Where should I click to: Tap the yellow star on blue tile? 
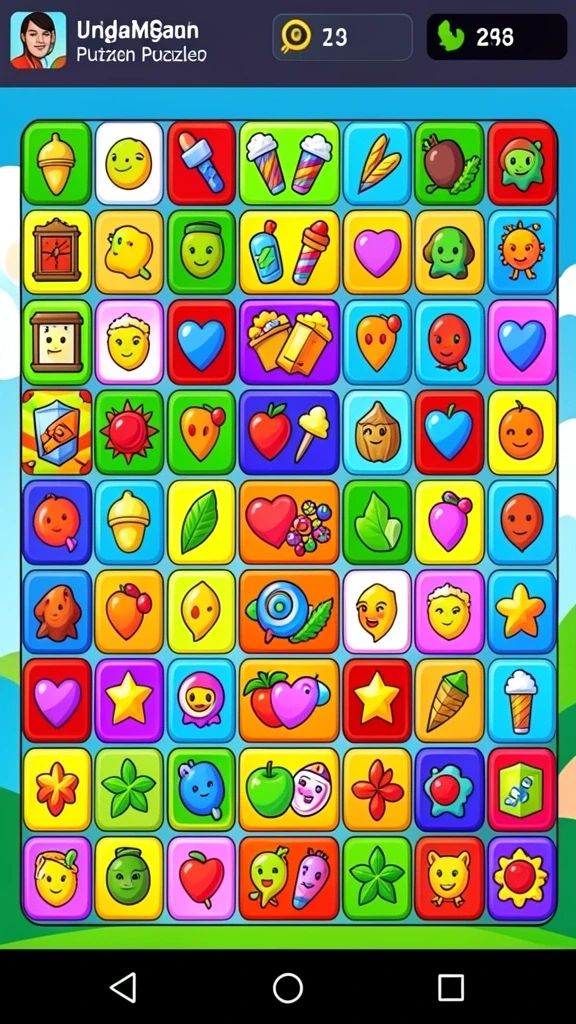(522, 611)
